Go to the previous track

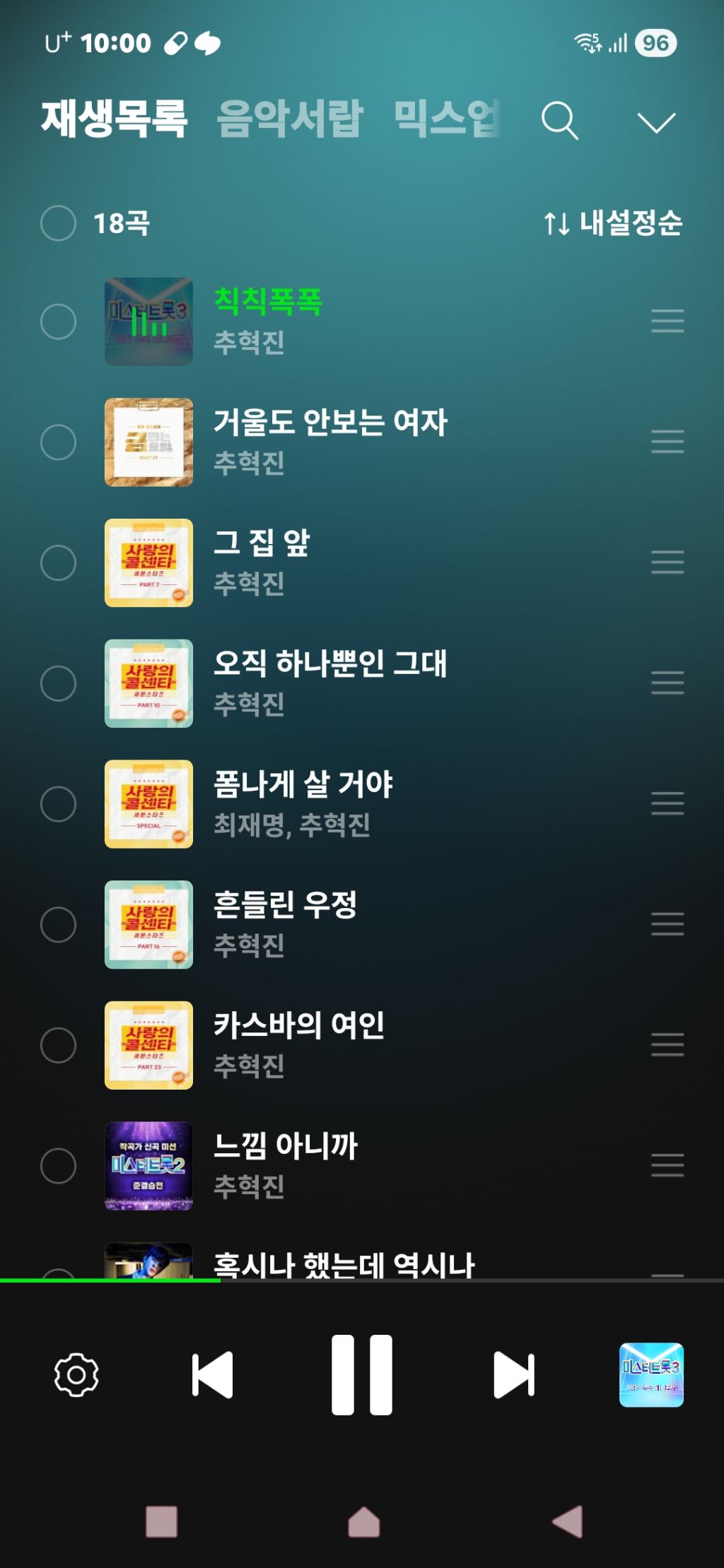[x=212, y=1374]
